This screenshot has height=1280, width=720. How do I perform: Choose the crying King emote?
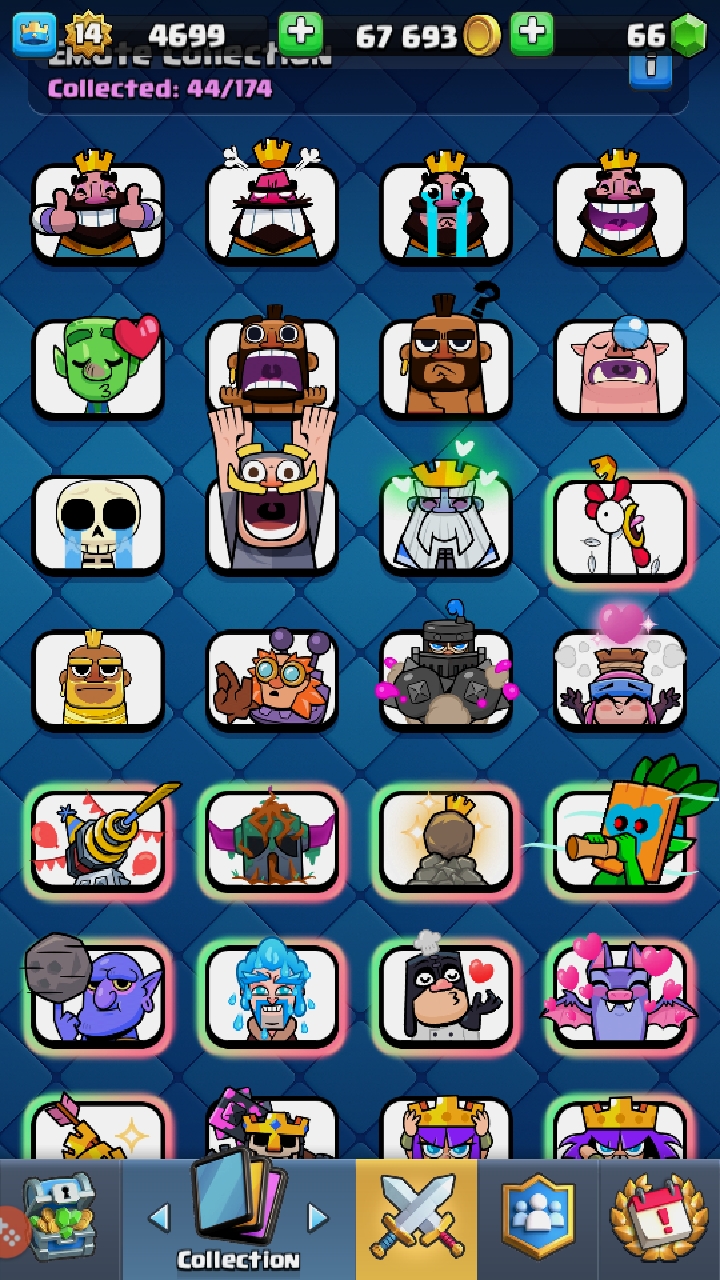tap(446, 209)
